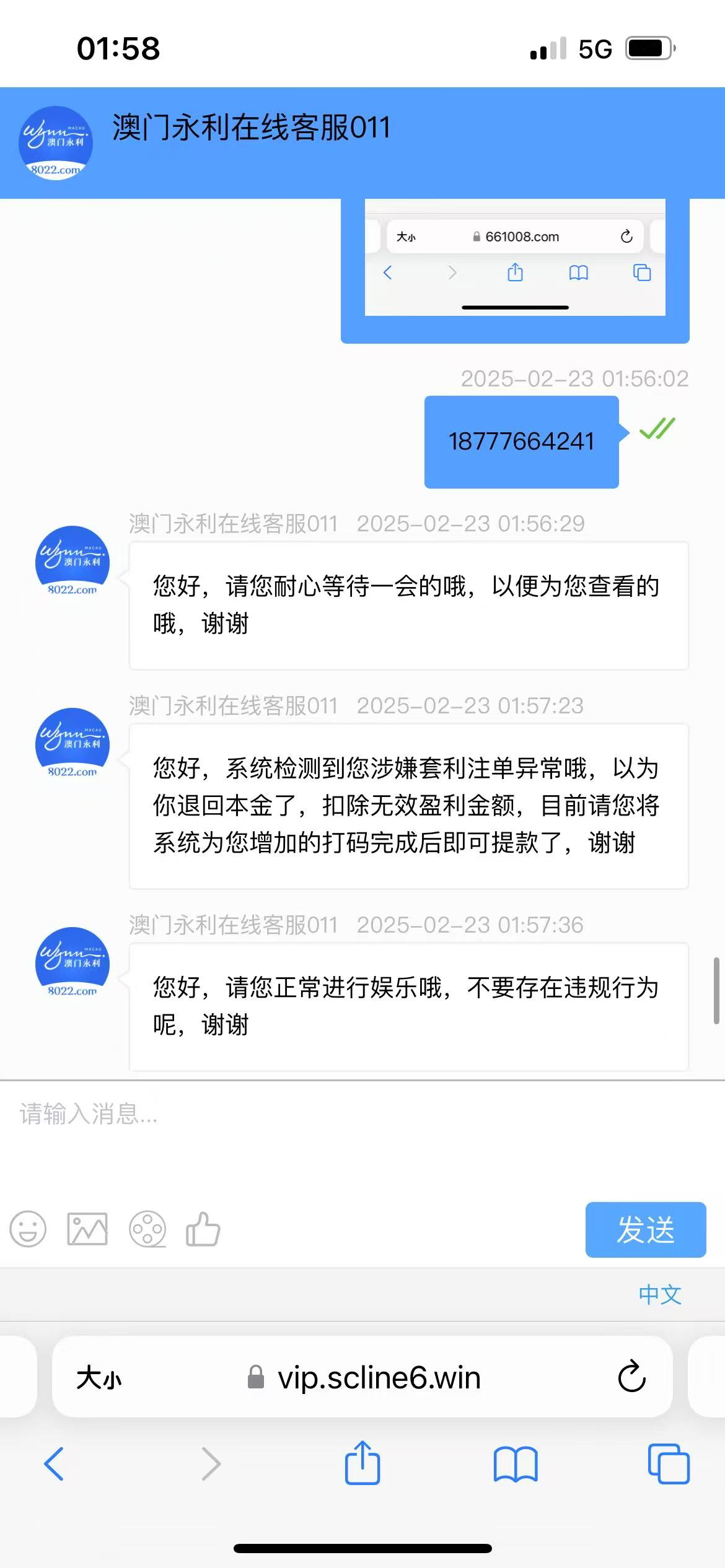Show all open Safari tabs

[668, 1464]
